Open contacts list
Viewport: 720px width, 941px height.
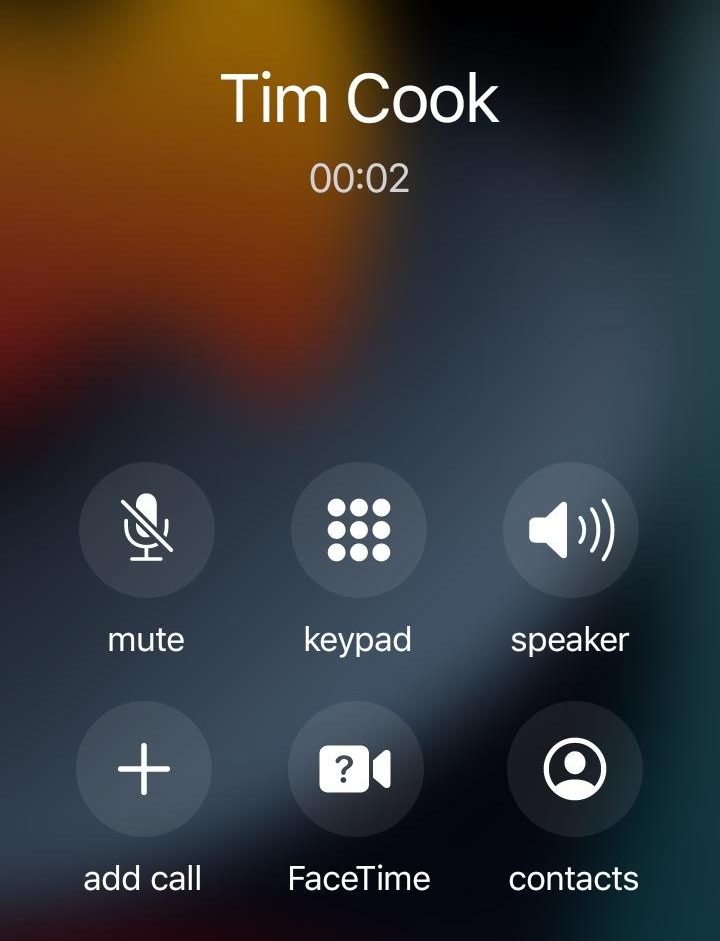[x=574, y=769]
